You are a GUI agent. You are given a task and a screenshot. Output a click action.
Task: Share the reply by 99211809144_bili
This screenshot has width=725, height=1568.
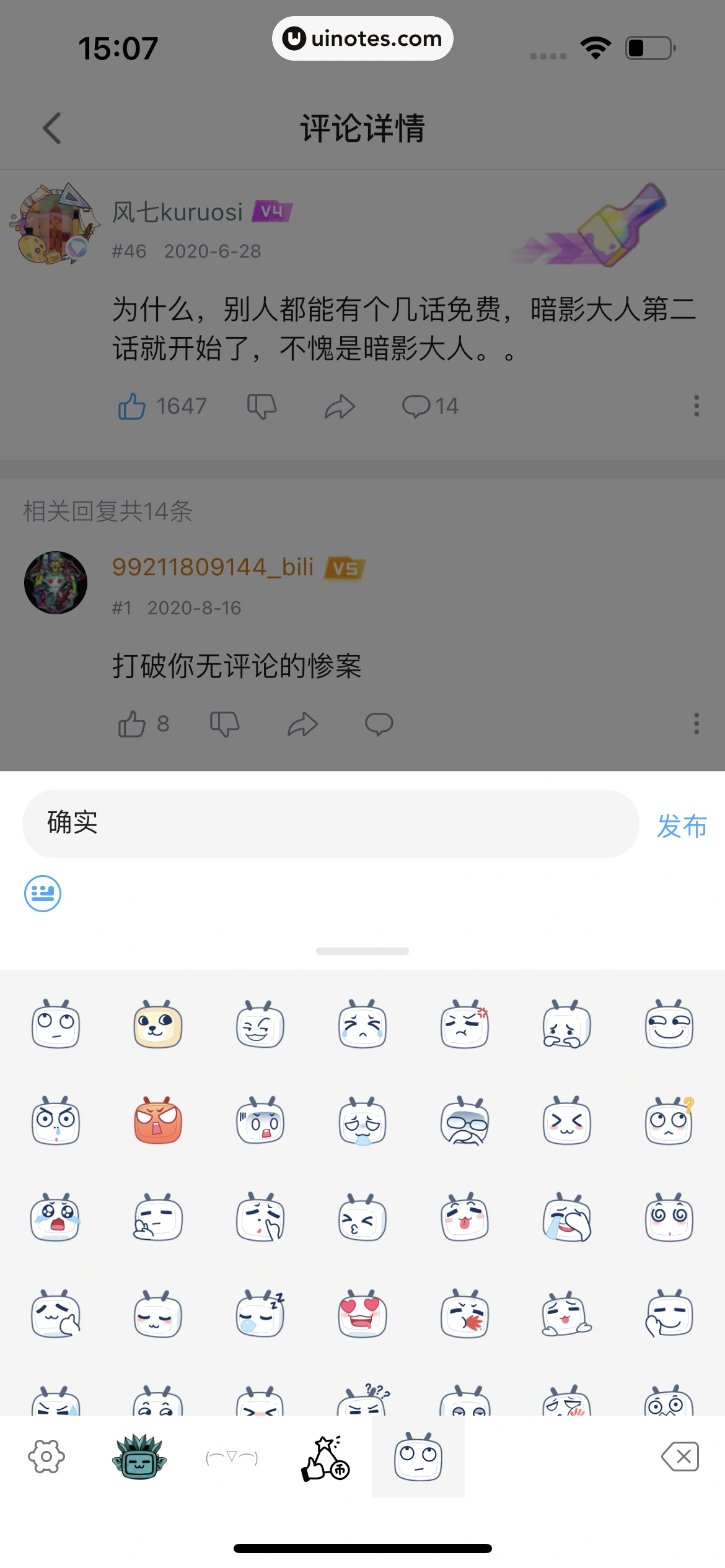tap(302, 724)
